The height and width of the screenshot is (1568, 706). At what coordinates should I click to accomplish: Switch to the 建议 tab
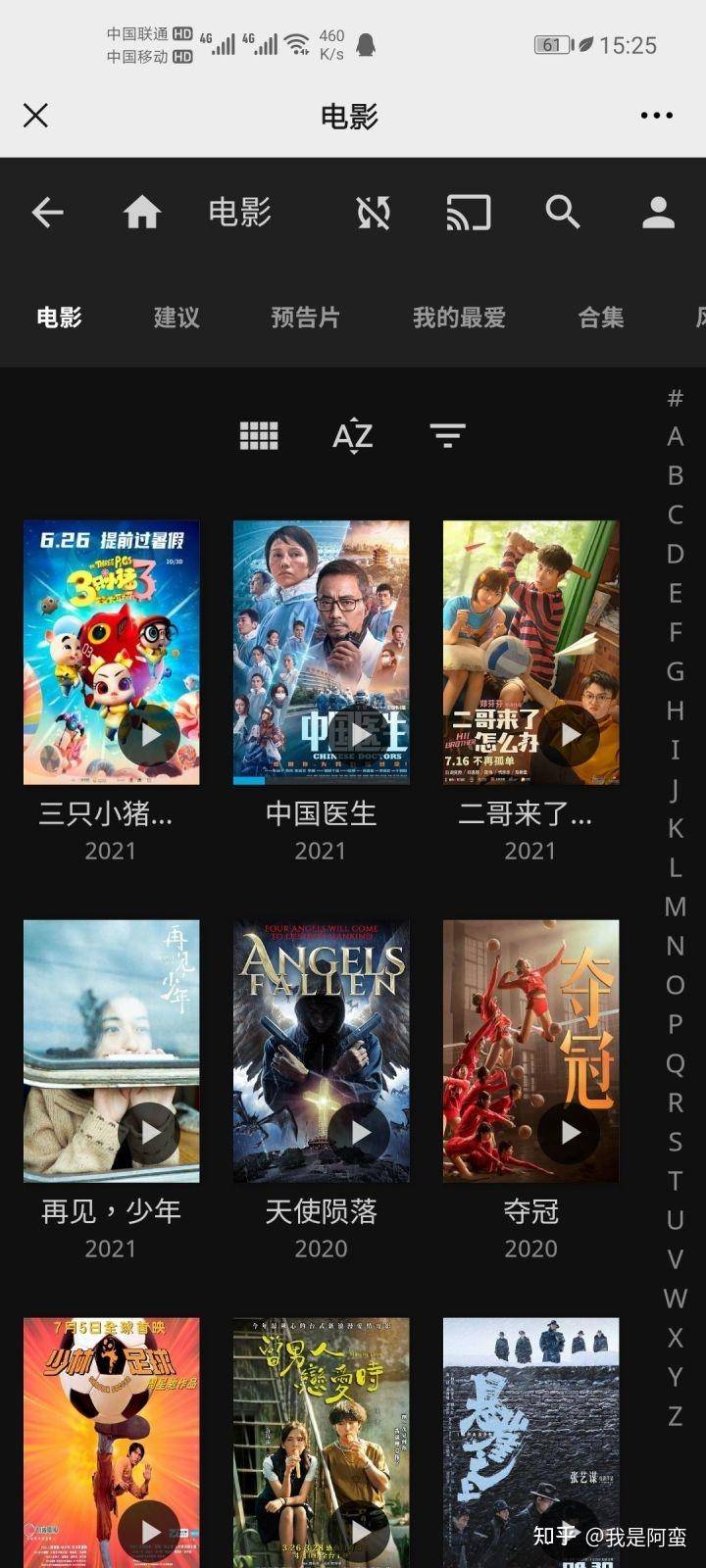tap(176, 318)
